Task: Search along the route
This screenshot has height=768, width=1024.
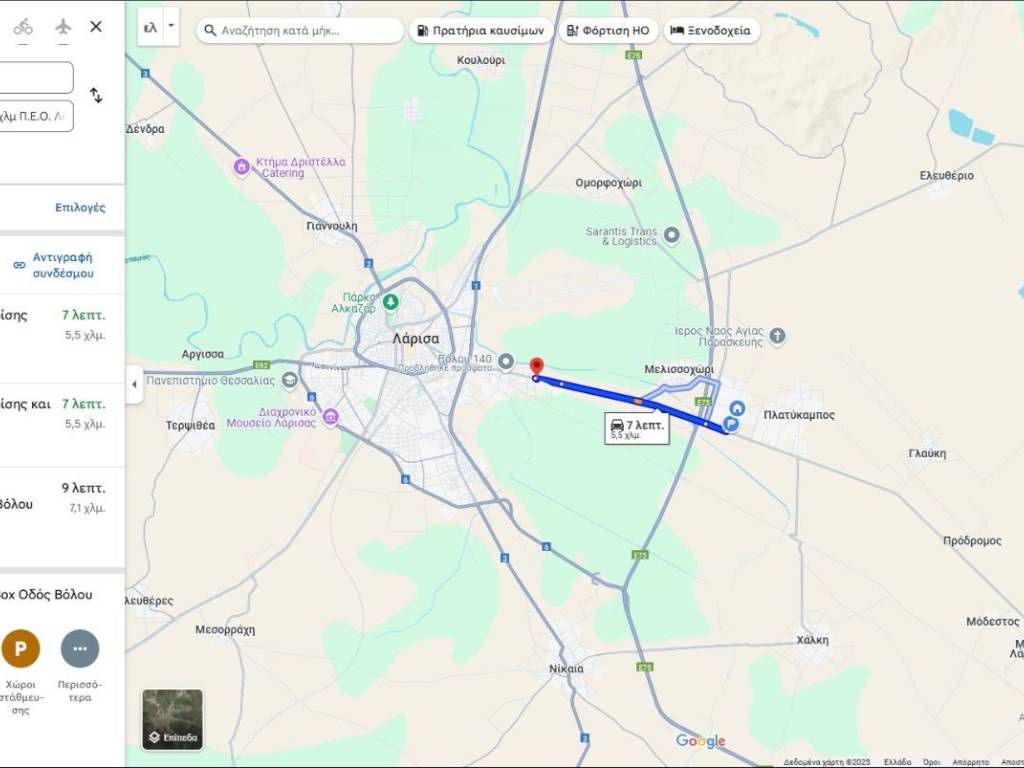Action: [x=300, y=30]
